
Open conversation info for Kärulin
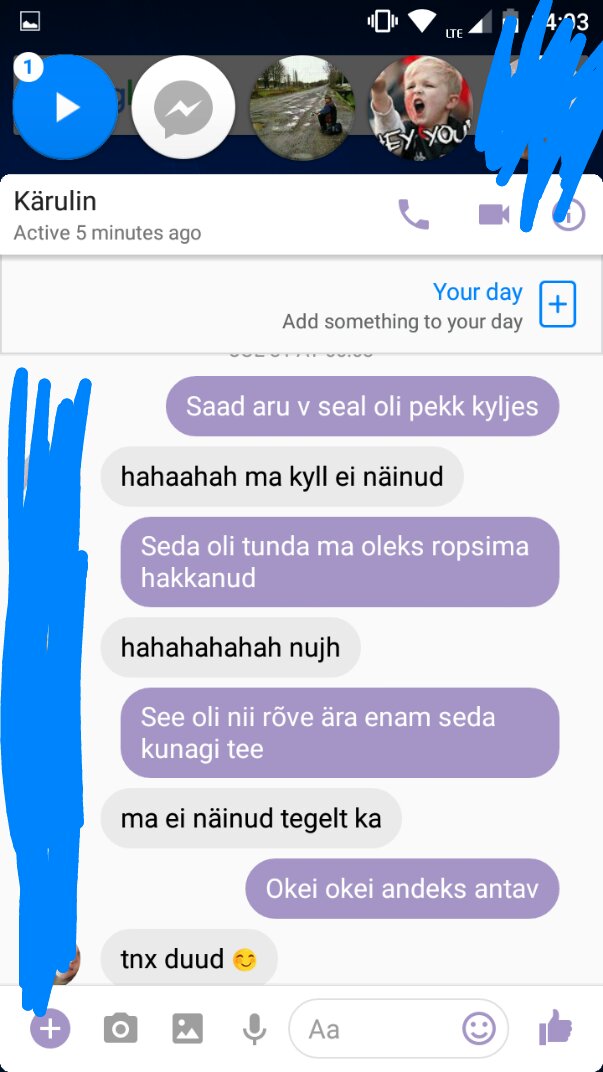tap(569, 215)
